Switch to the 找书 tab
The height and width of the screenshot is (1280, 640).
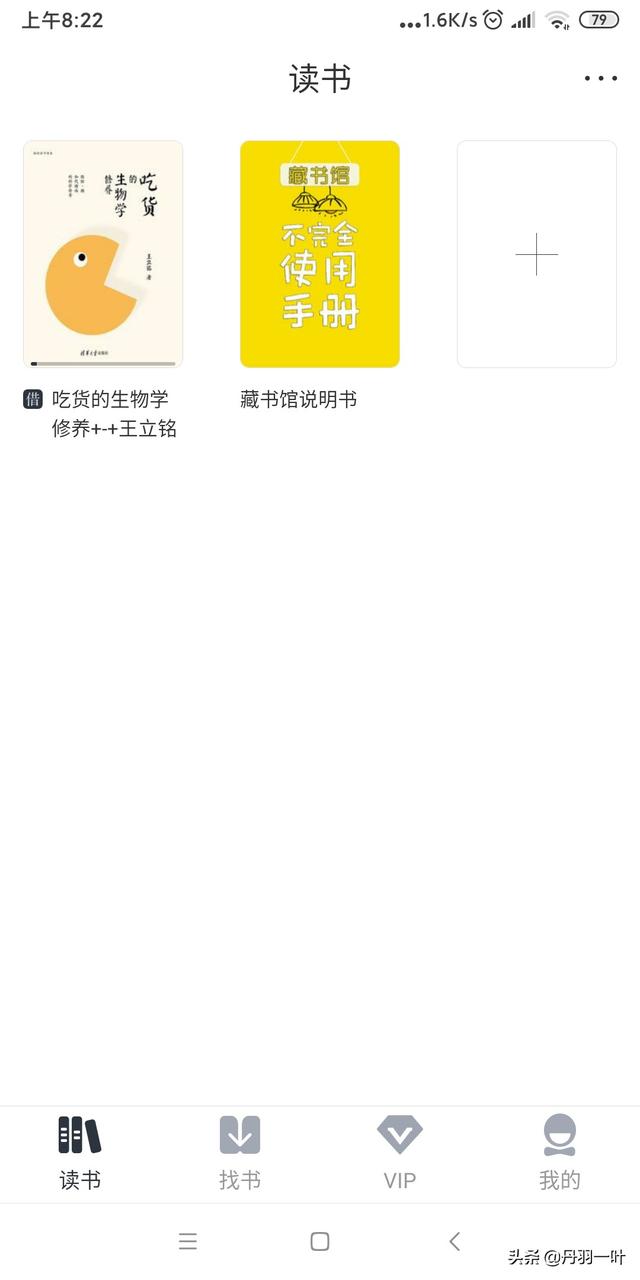(x=240, y=1153)
